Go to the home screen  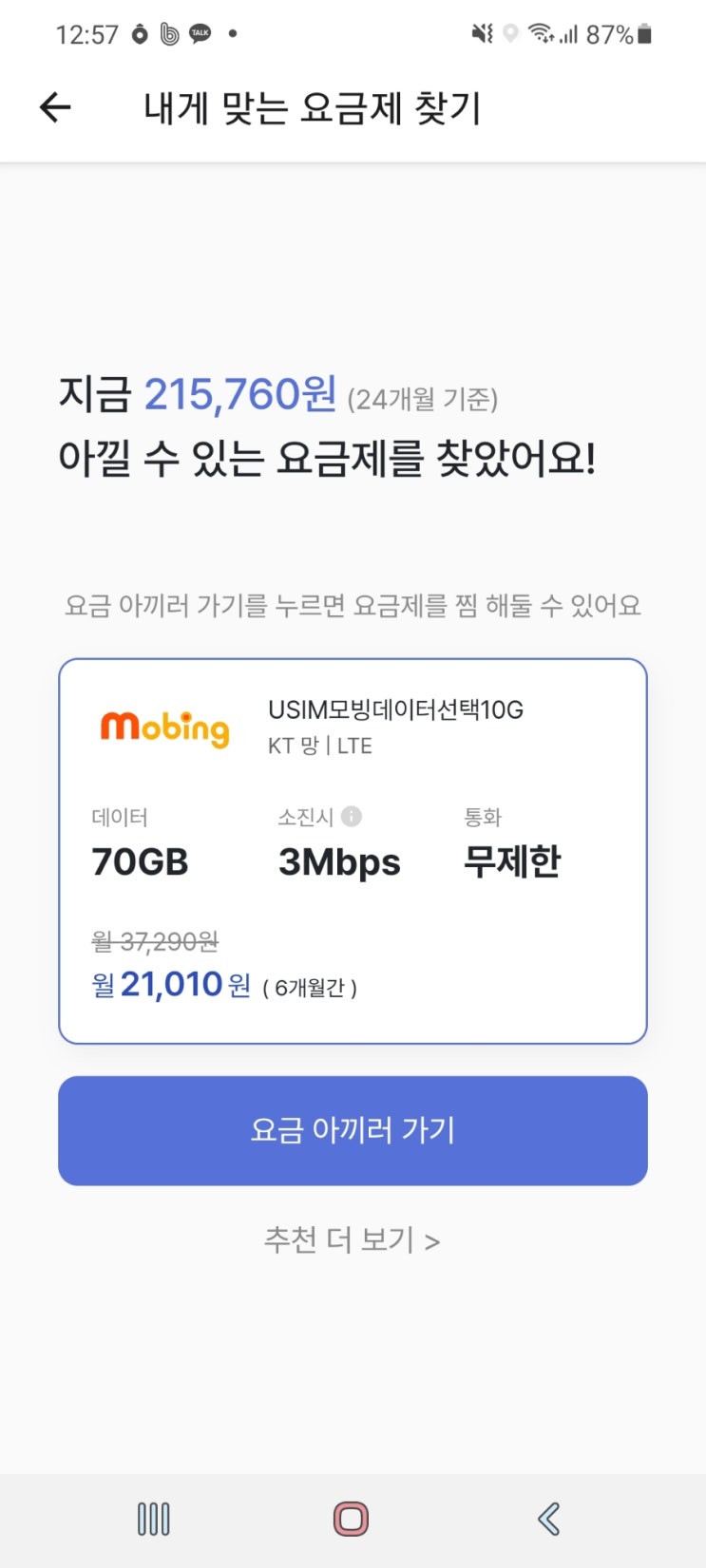[351, 1519]
